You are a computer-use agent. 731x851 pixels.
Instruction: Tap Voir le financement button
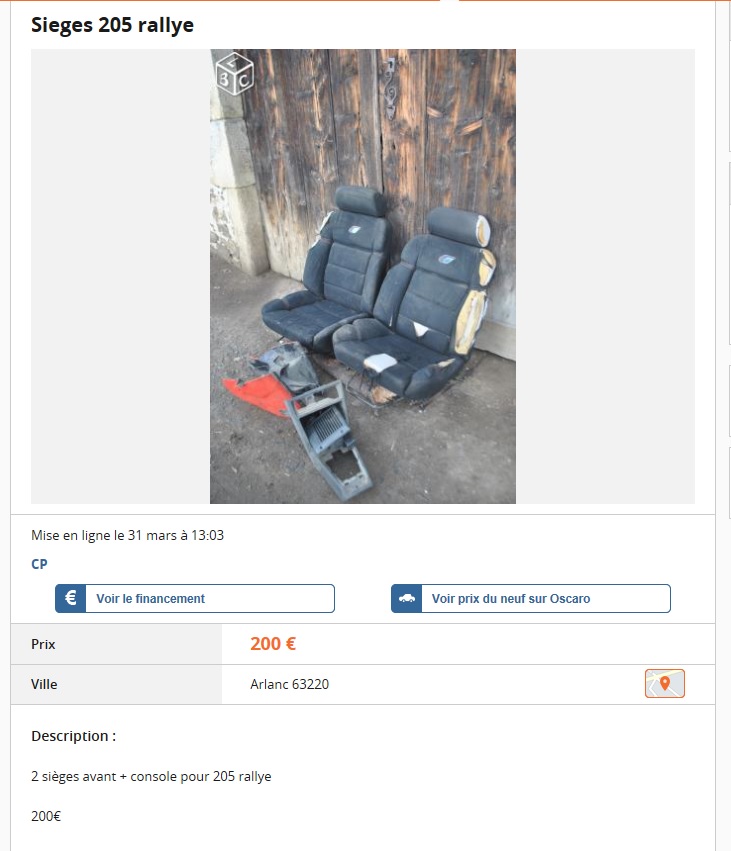[195, 599]
